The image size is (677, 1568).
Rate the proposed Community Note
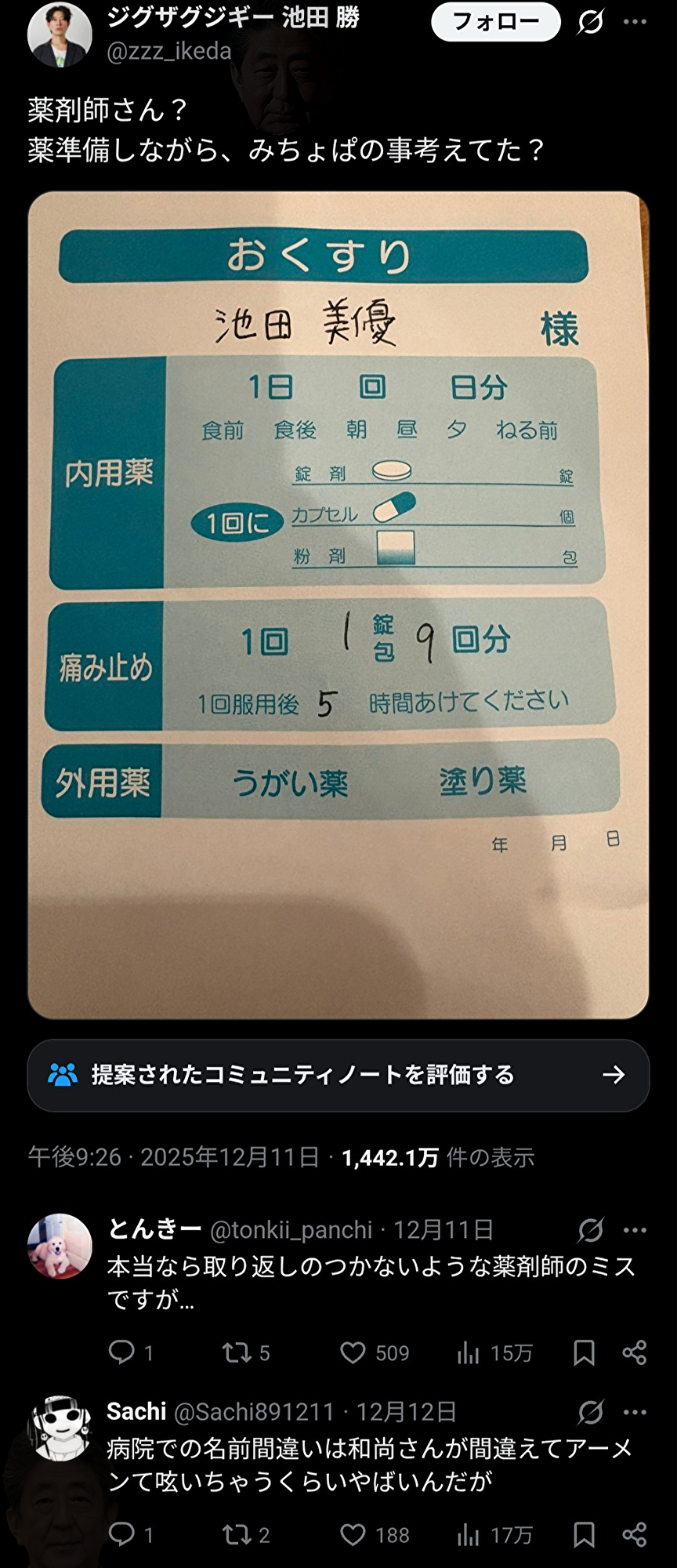point(338,1075)
